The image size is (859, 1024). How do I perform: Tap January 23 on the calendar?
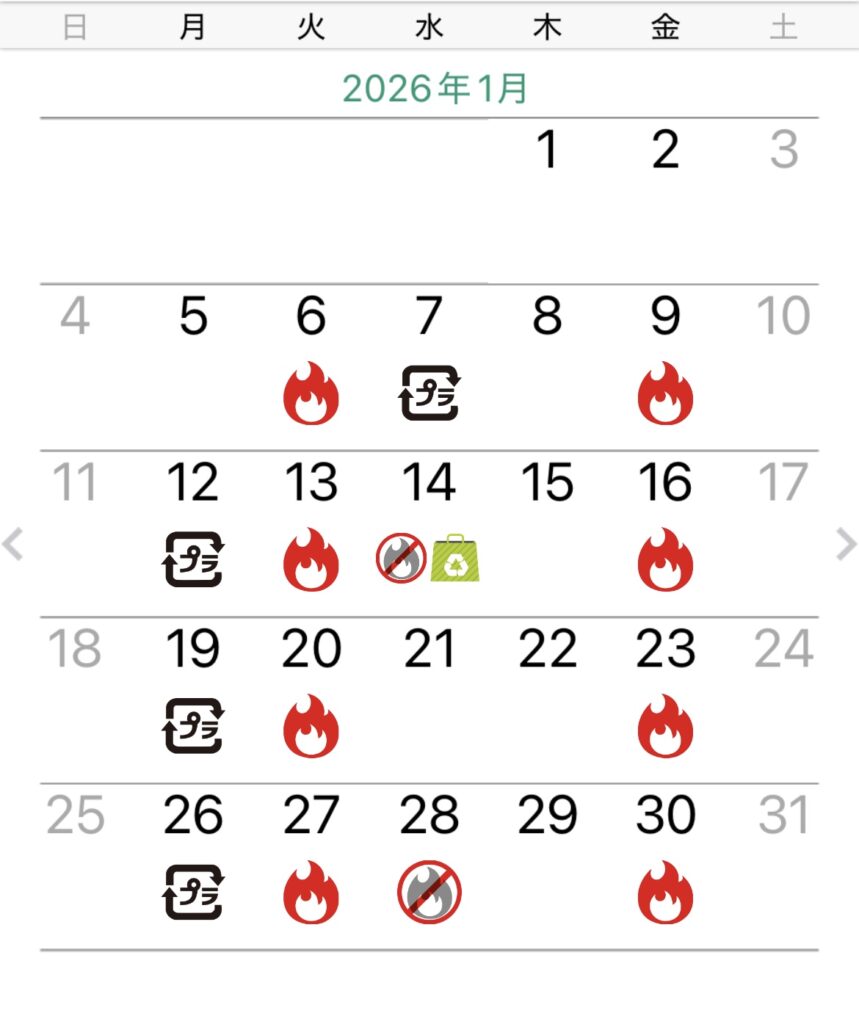(x=665, y=698)
